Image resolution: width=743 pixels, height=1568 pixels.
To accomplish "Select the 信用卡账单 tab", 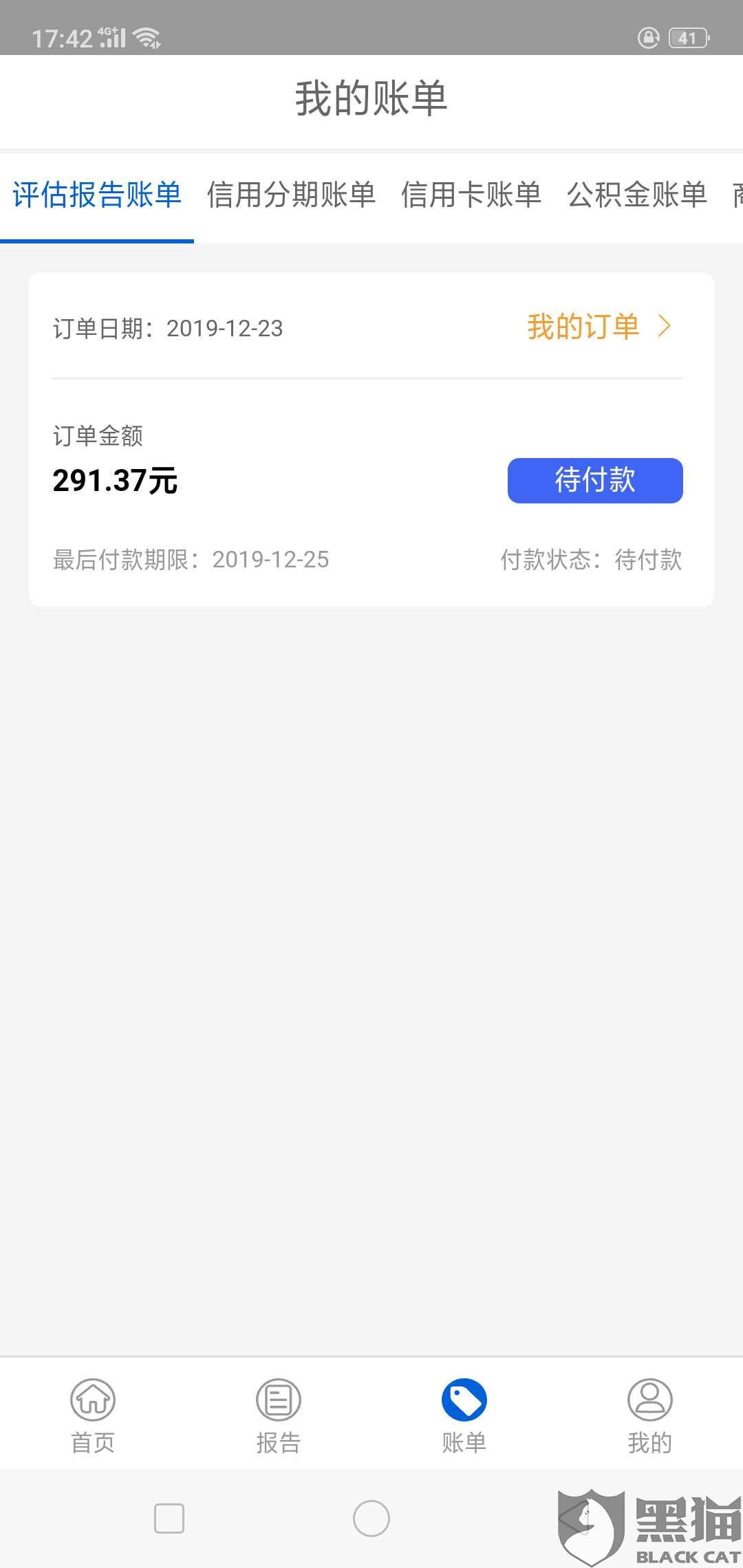I will tap(471, 195).
